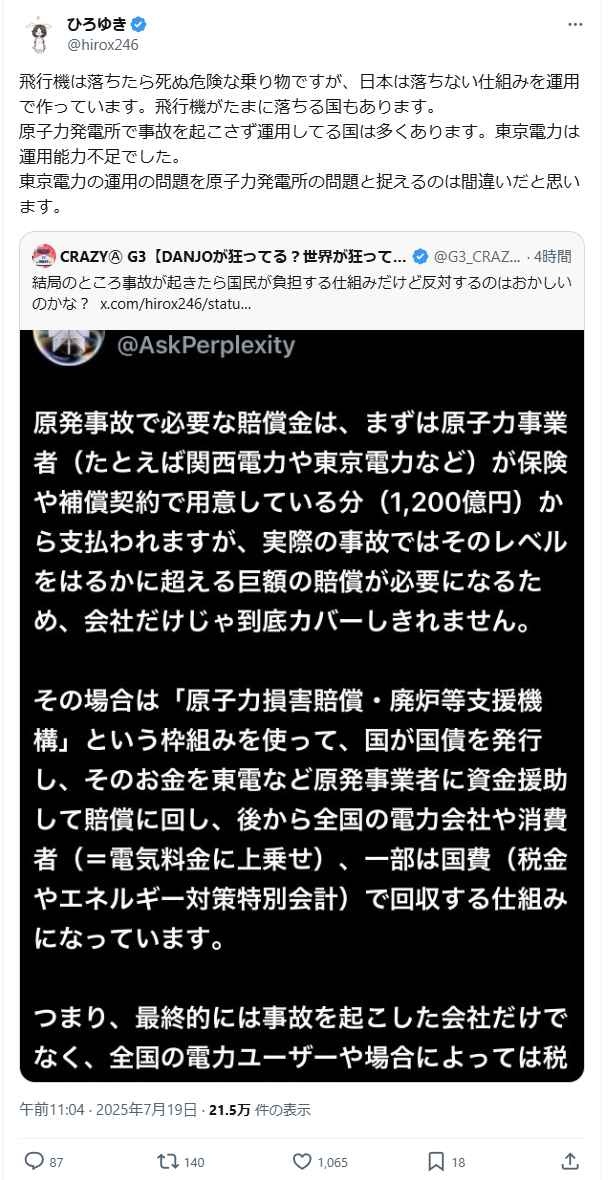Open the @hirox246 profile handle

tap(102, 45)
